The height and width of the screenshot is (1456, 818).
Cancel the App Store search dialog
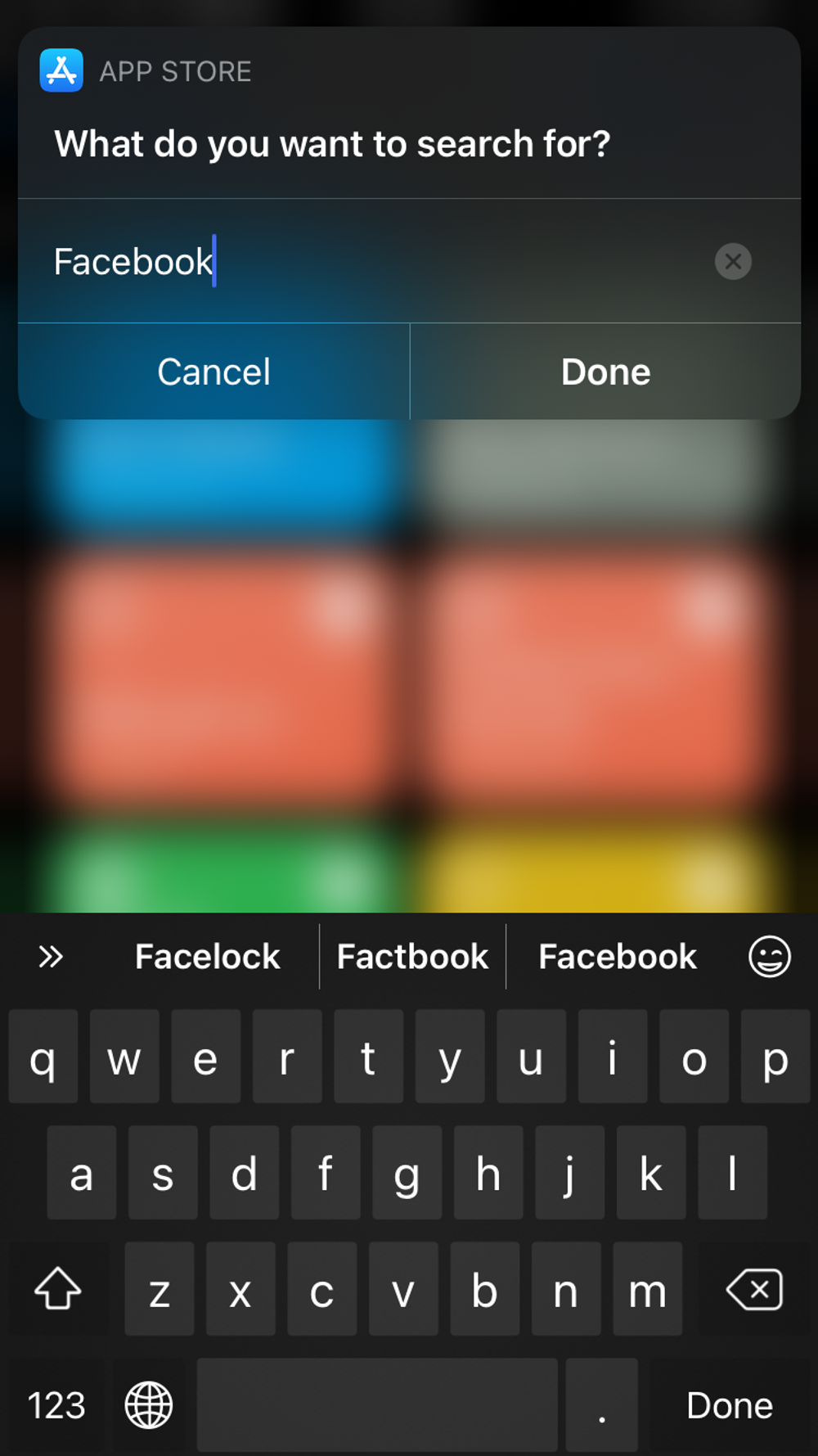[x=213, y=372]
